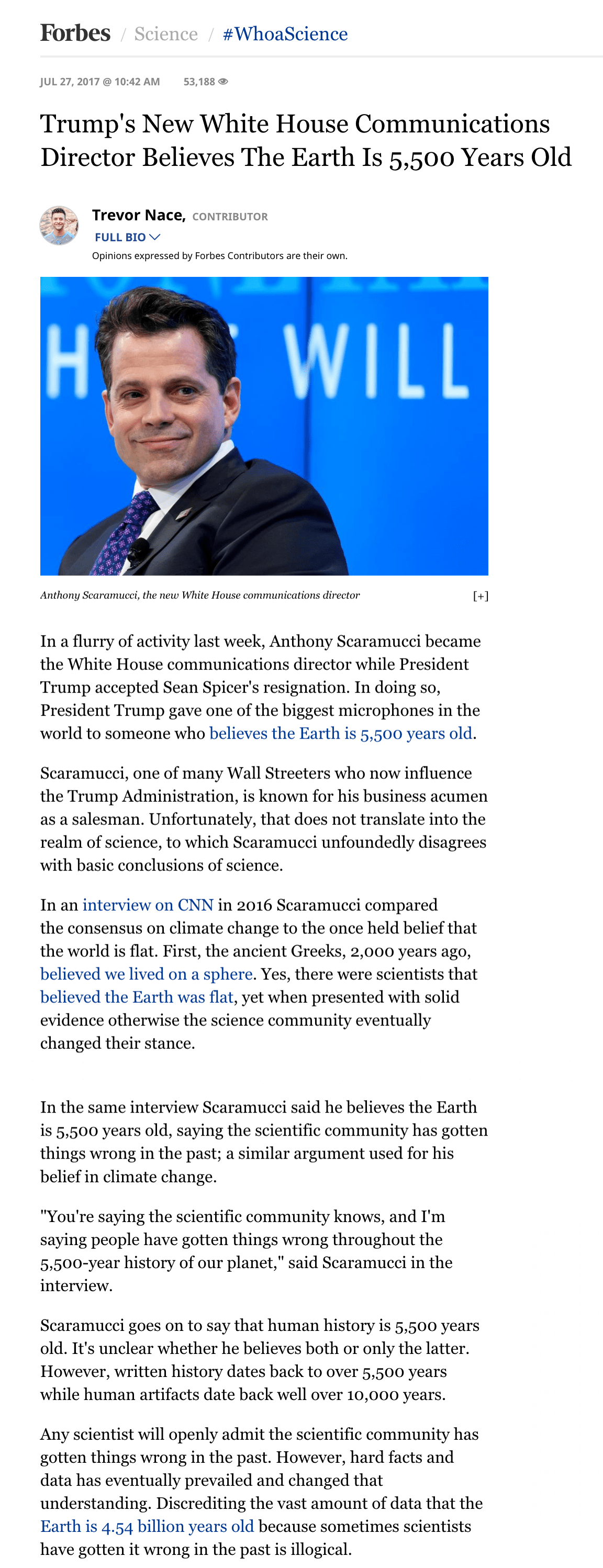This screenshot has height=1568, width=603.
Task: Open 'believed we lived on a sphere' link
Action: pos(146,975)
